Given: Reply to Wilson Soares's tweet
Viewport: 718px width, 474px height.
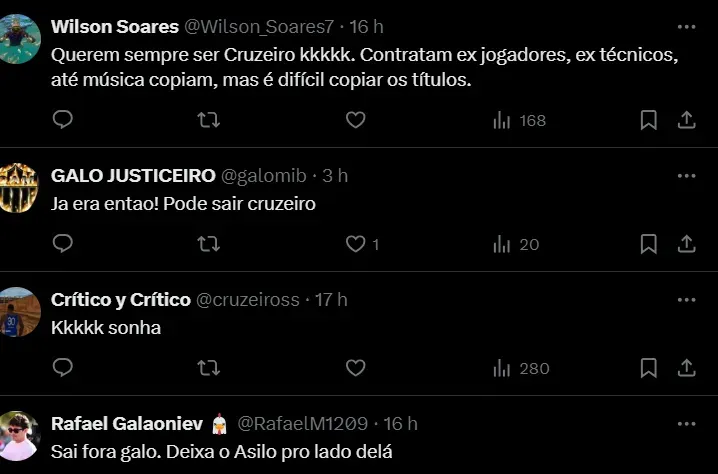Looking at the screenshot, I should pos(62,120).
